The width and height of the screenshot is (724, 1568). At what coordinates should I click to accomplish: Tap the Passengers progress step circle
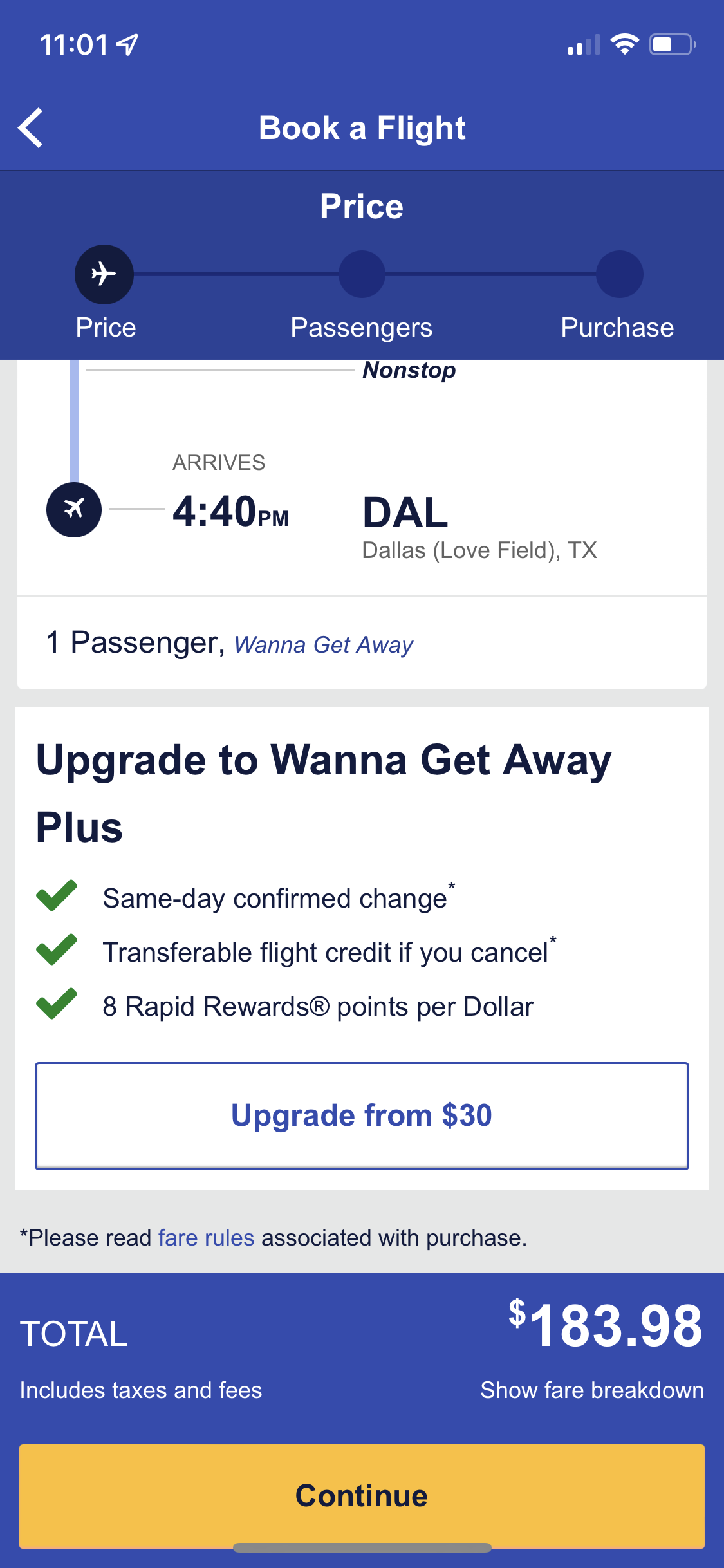point(362,274)
